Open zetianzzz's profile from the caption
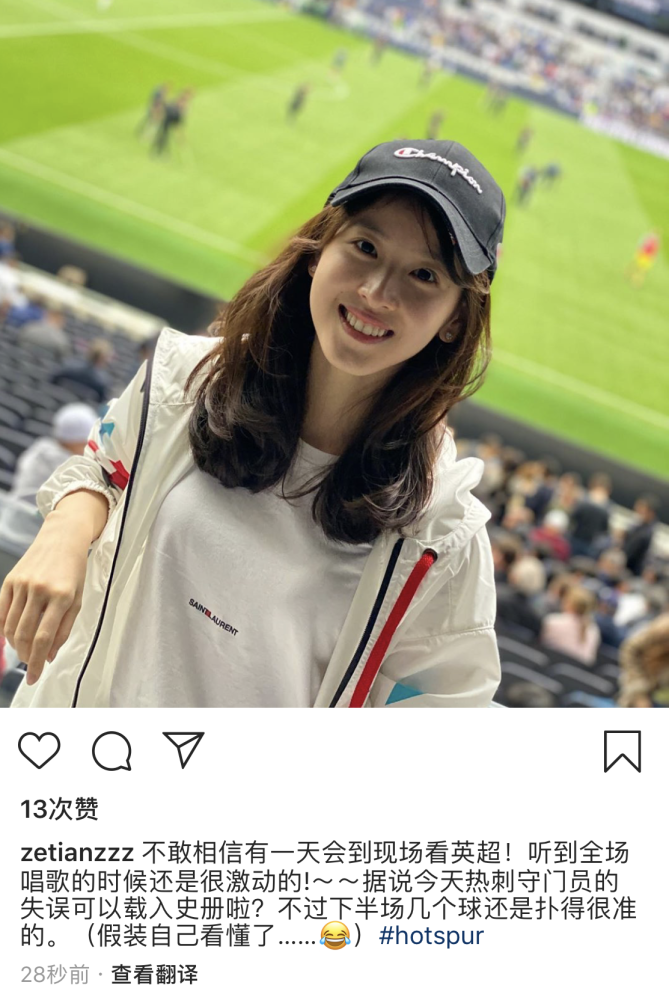 pos(76,853)
